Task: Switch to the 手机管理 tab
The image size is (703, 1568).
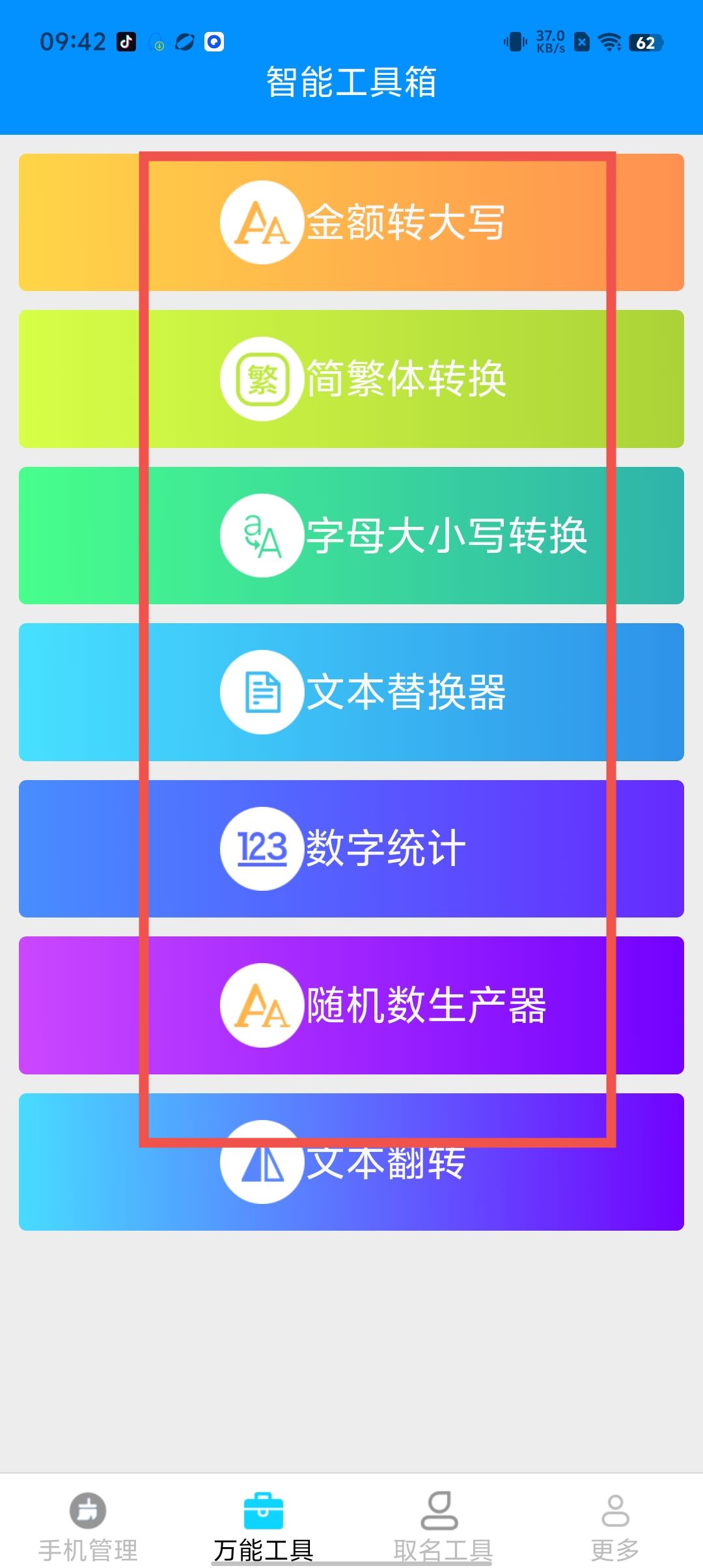Action: coord(88,1525)
